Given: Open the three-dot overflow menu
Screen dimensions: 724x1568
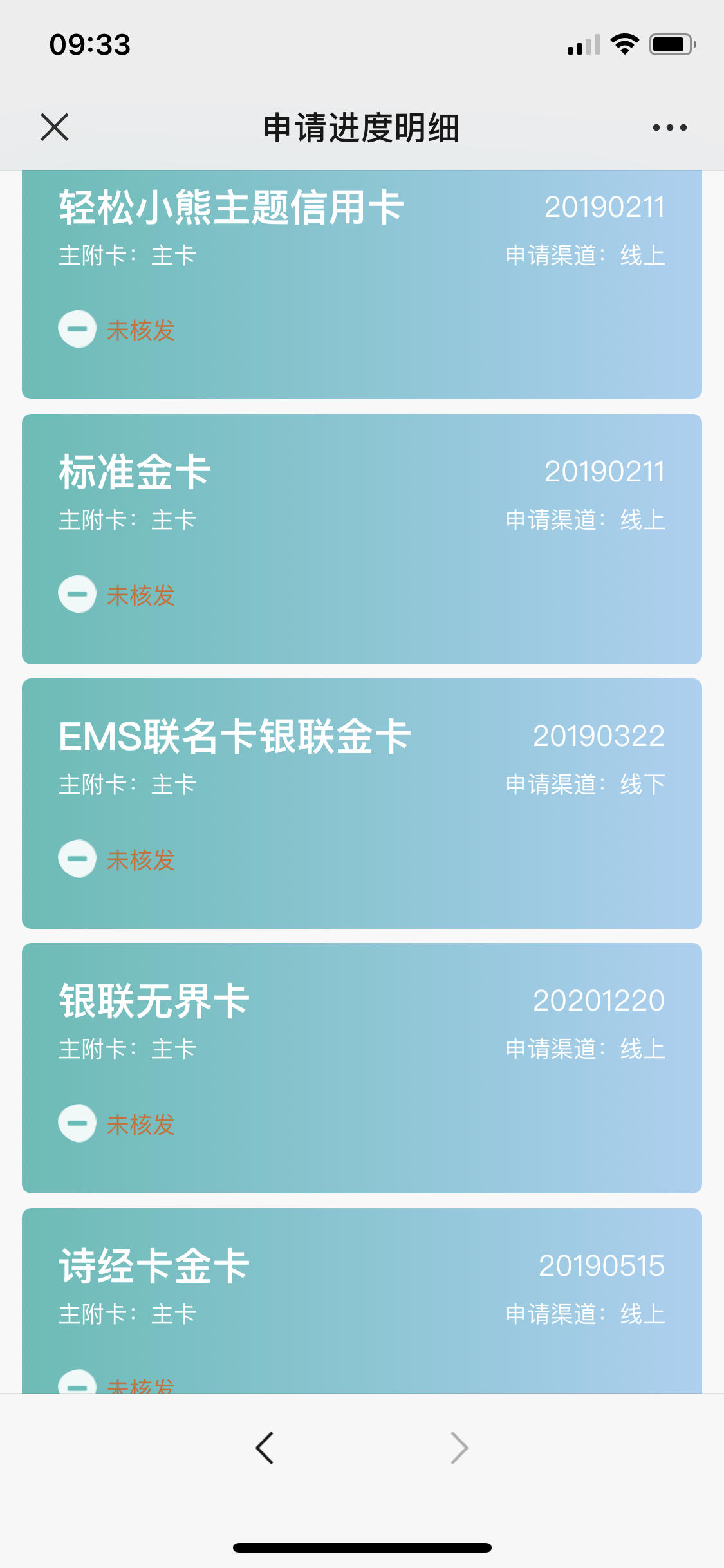Looking at the screenshot, I should coord(669,127).
